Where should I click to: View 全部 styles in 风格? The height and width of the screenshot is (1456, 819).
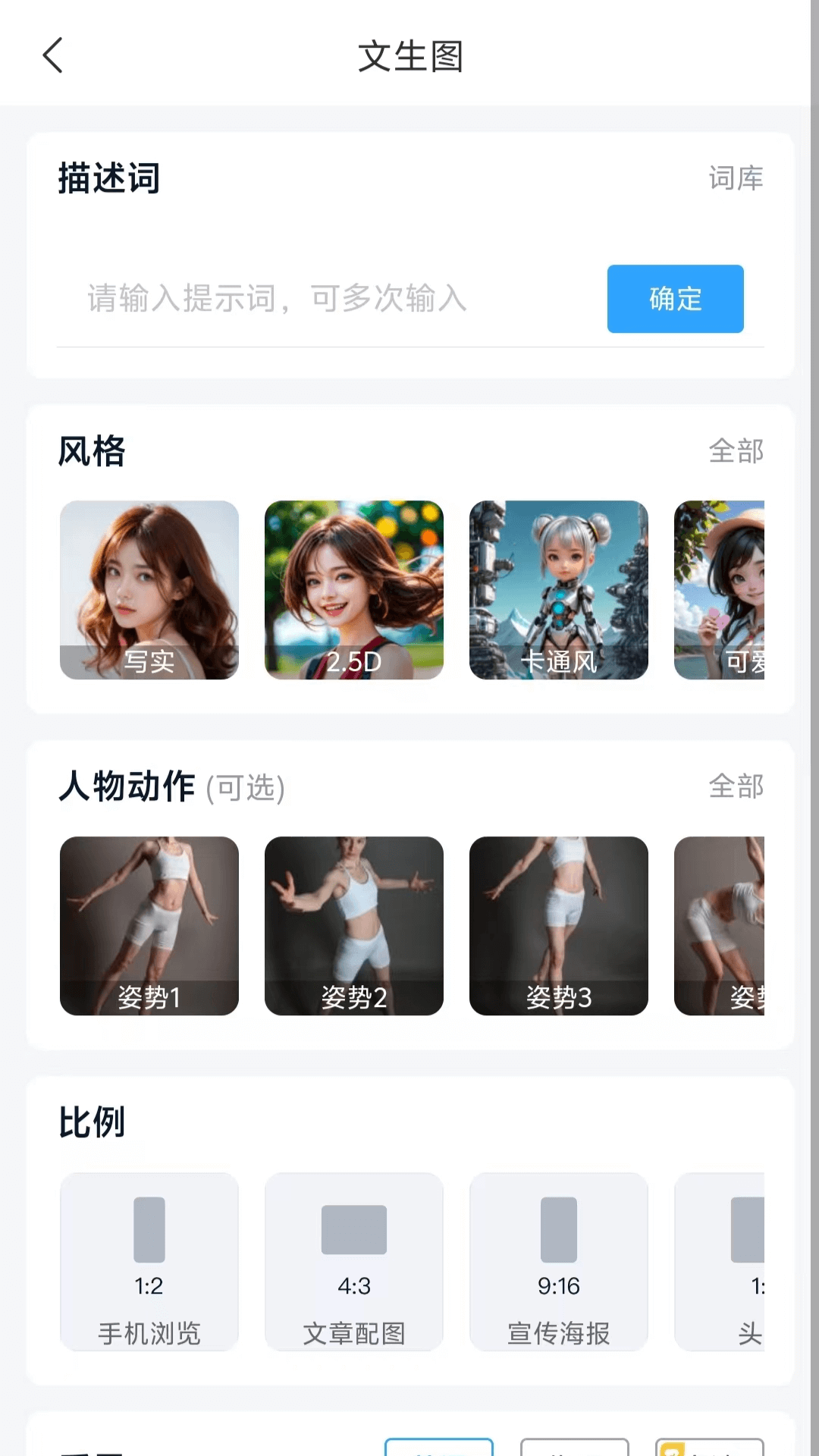(x=736, y=451)
